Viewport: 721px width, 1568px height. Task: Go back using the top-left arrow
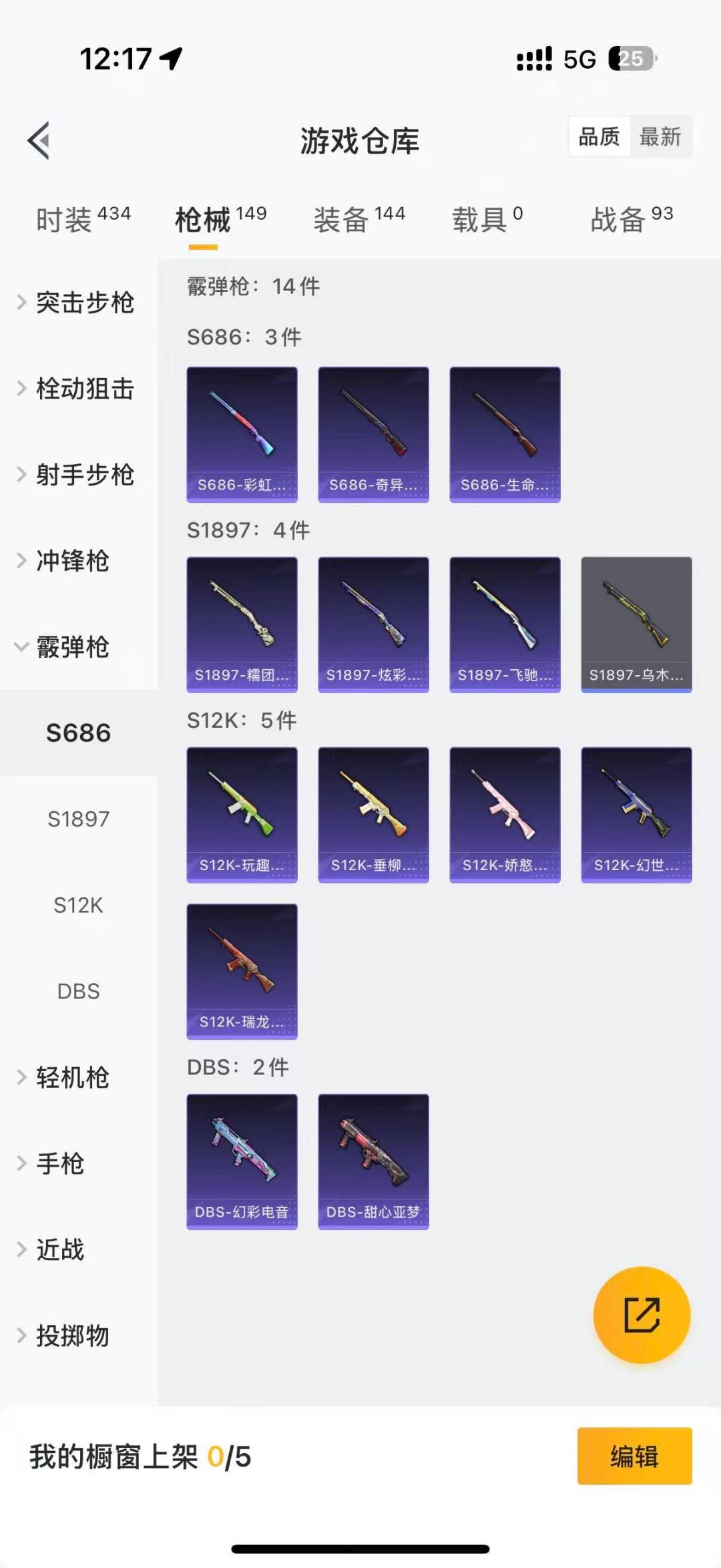(x=39, y=141)
